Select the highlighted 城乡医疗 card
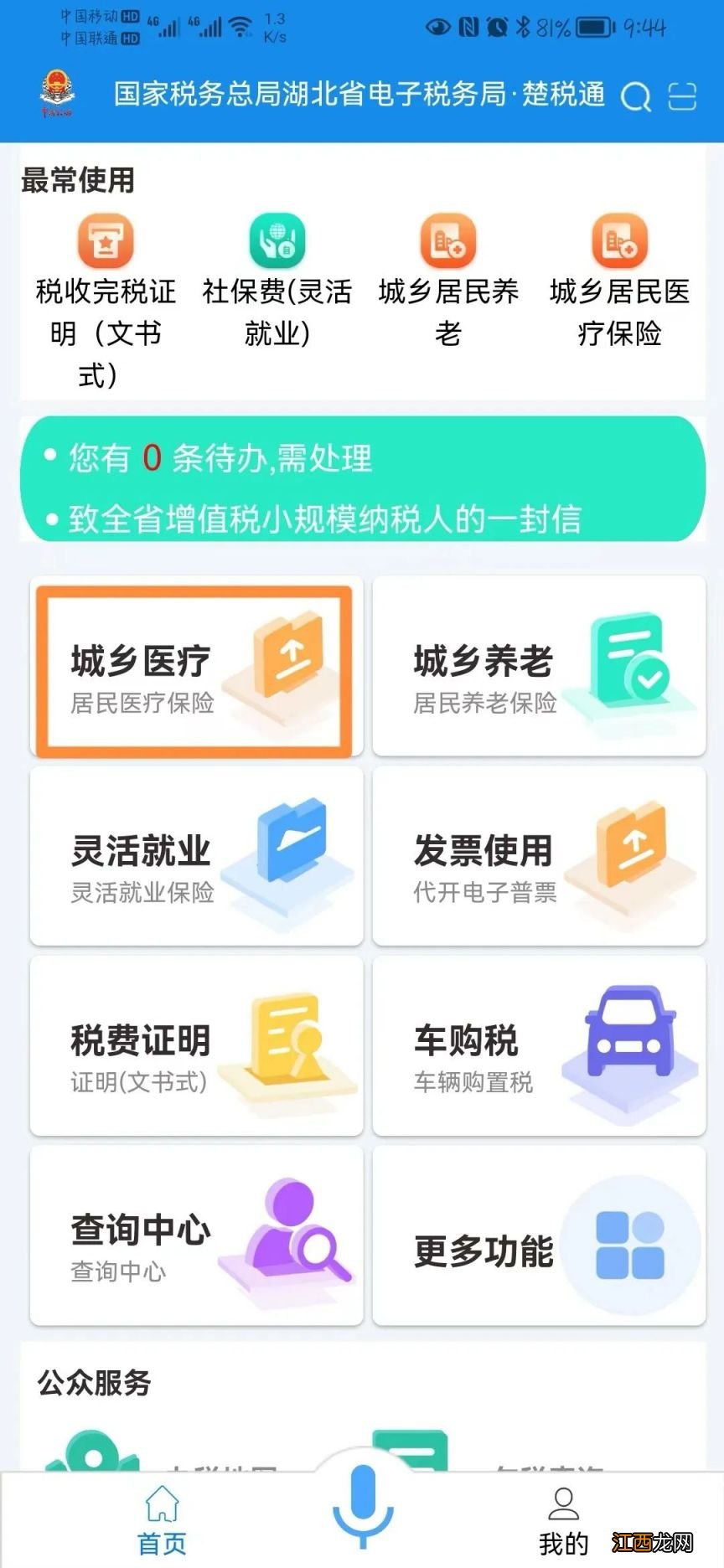Screen dimensions: 724x1568 tap(196, 666)
